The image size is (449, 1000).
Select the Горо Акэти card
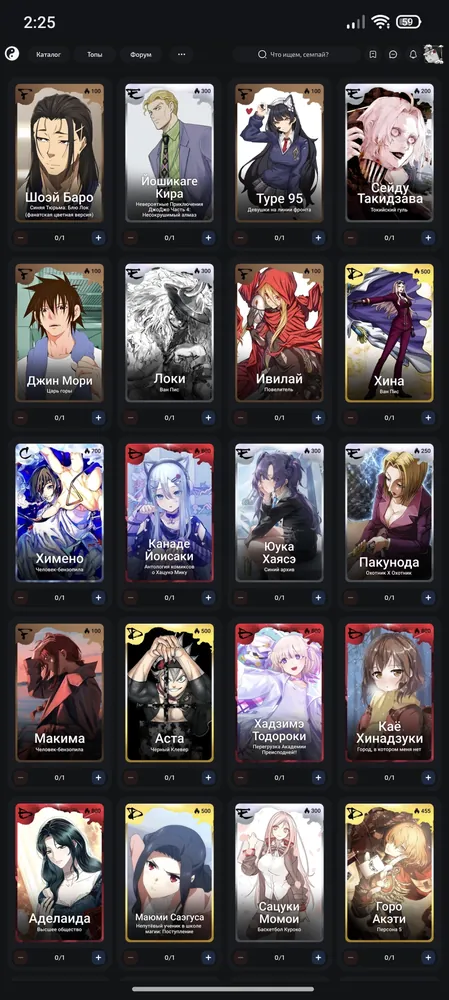click(389, 872)
